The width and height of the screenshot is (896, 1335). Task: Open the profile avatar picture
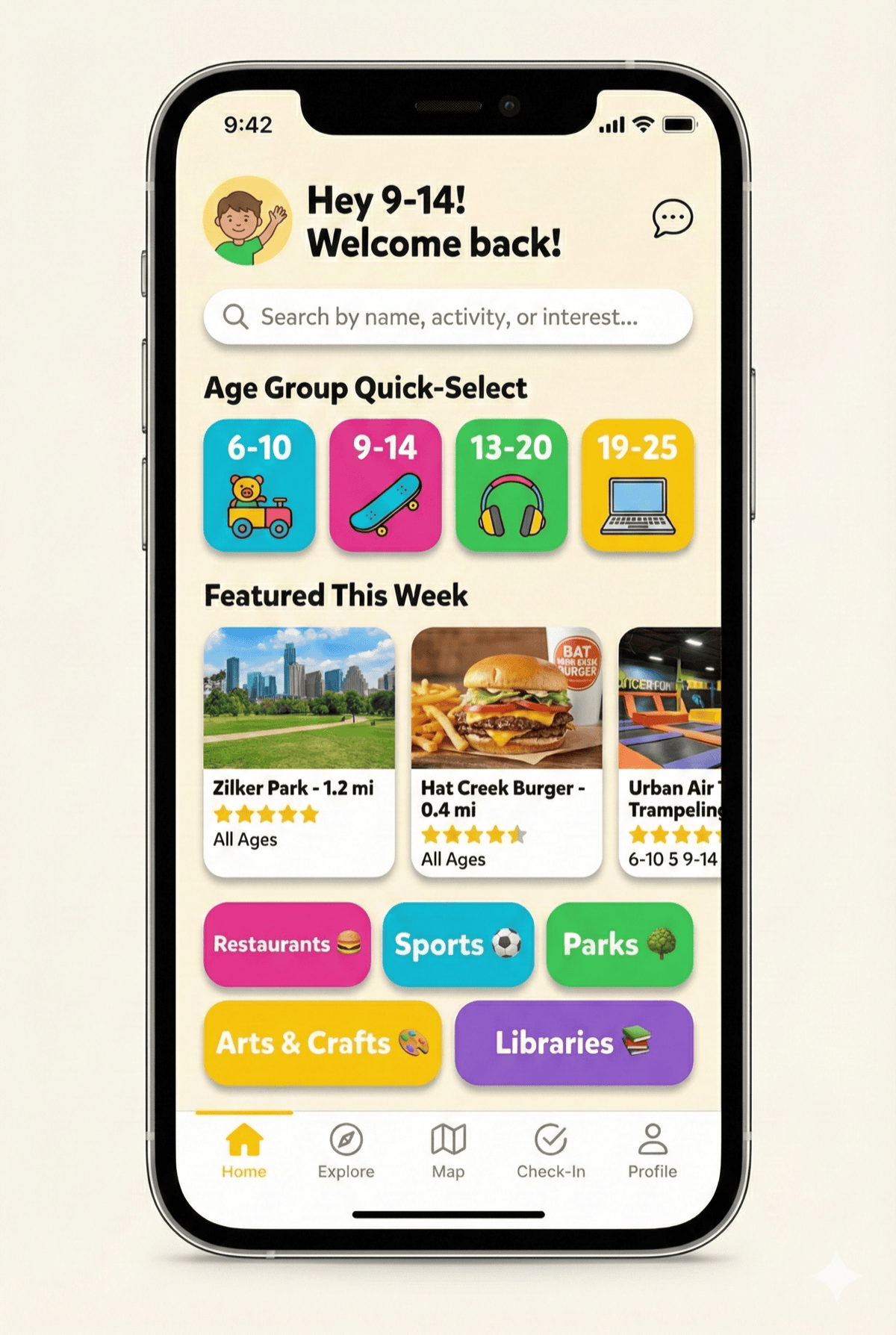(246, 221)
